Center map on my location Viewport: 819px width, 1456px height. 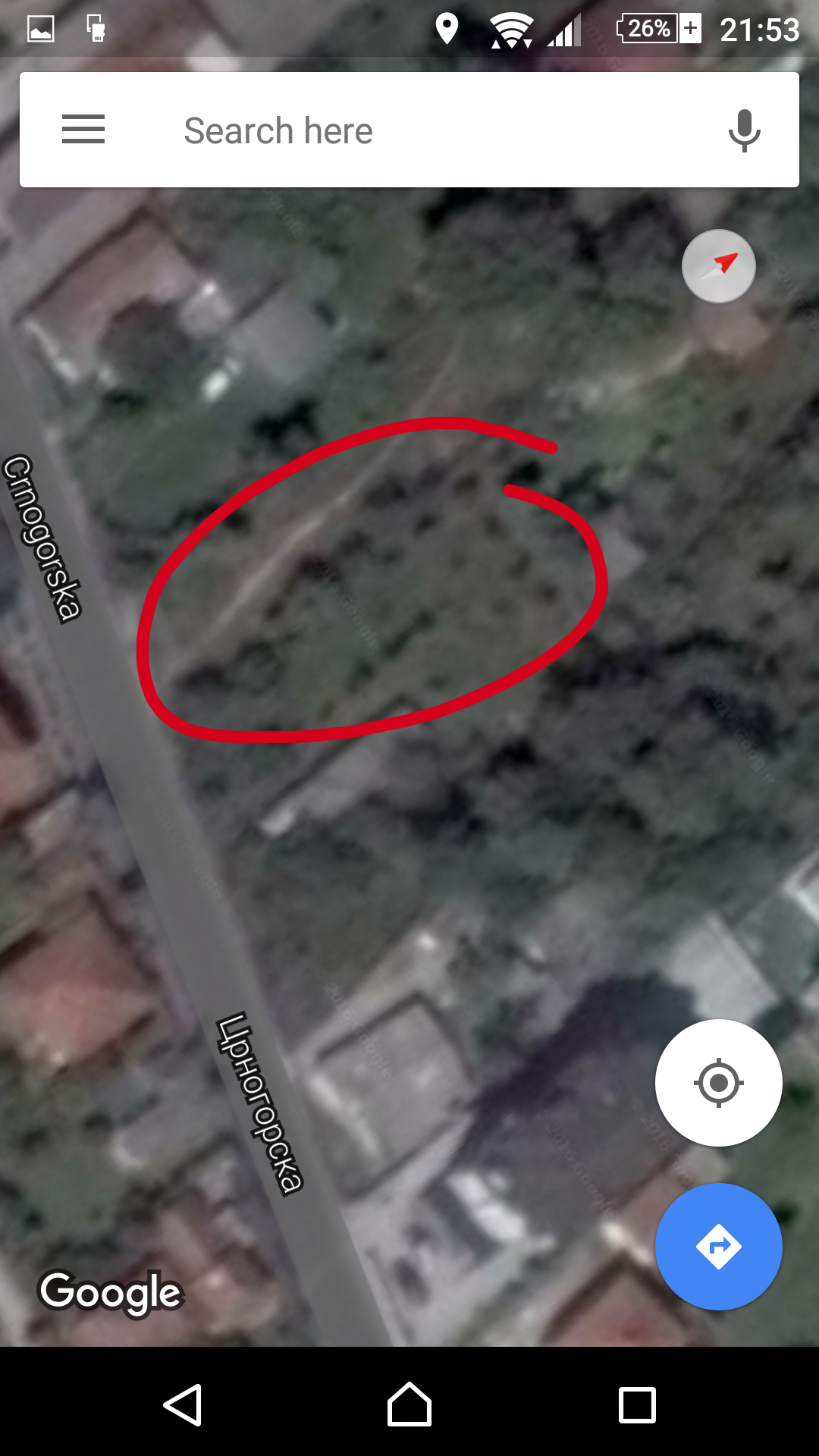[x=718, y=1082]
